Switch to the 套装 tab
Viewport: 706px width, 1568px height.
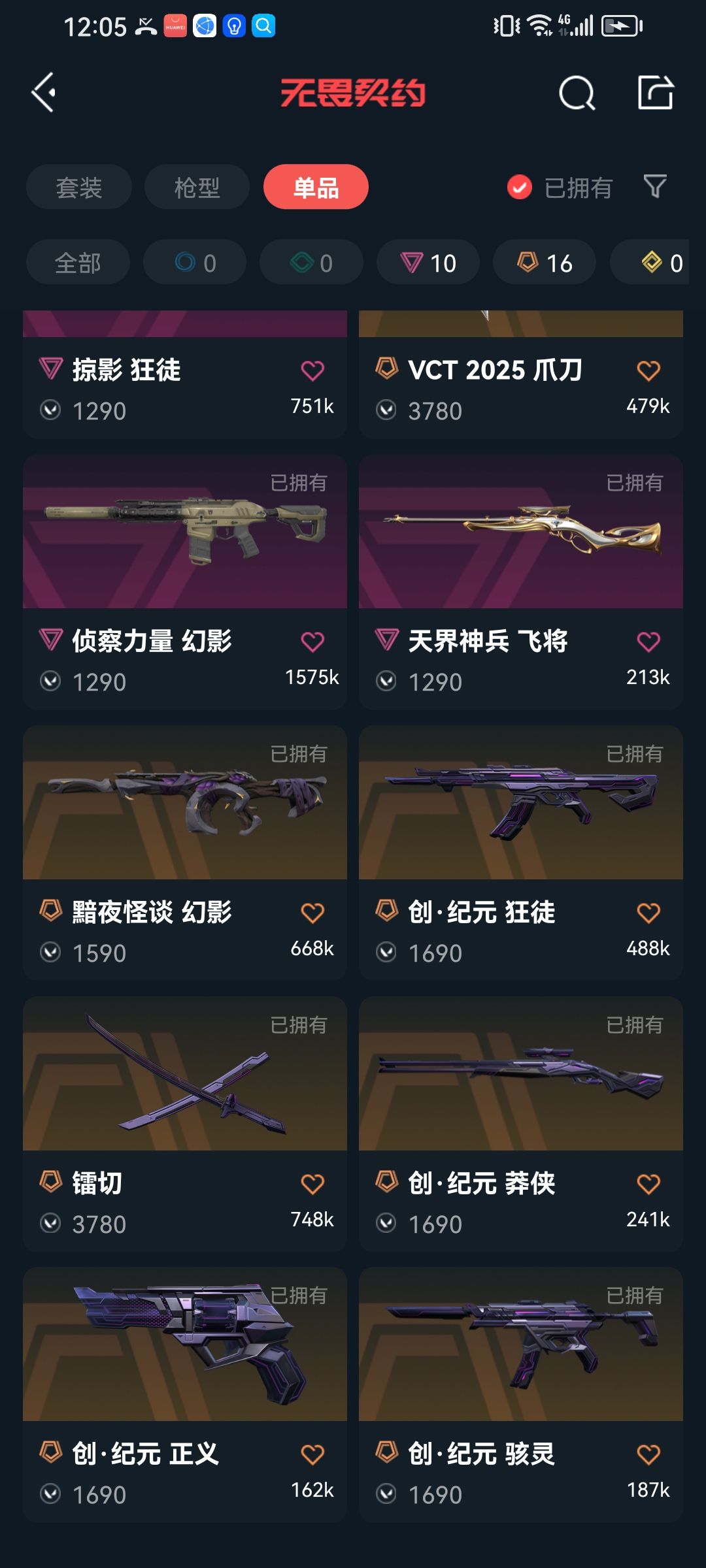78,188
